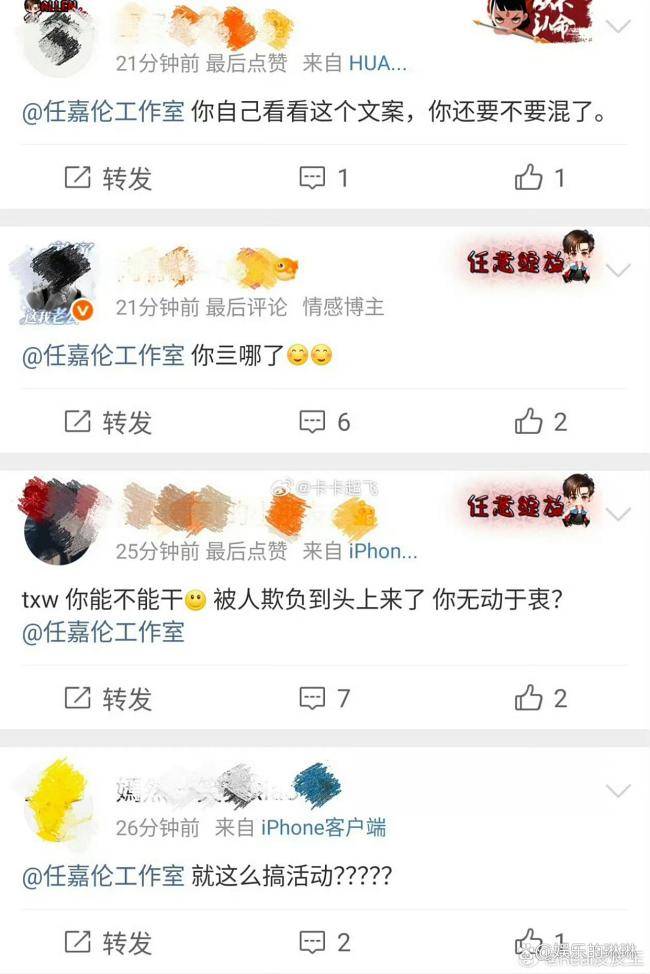Like the "txw 你能不能干" post
The height and width of the screenshot is (974, 650).
(540, 698)
